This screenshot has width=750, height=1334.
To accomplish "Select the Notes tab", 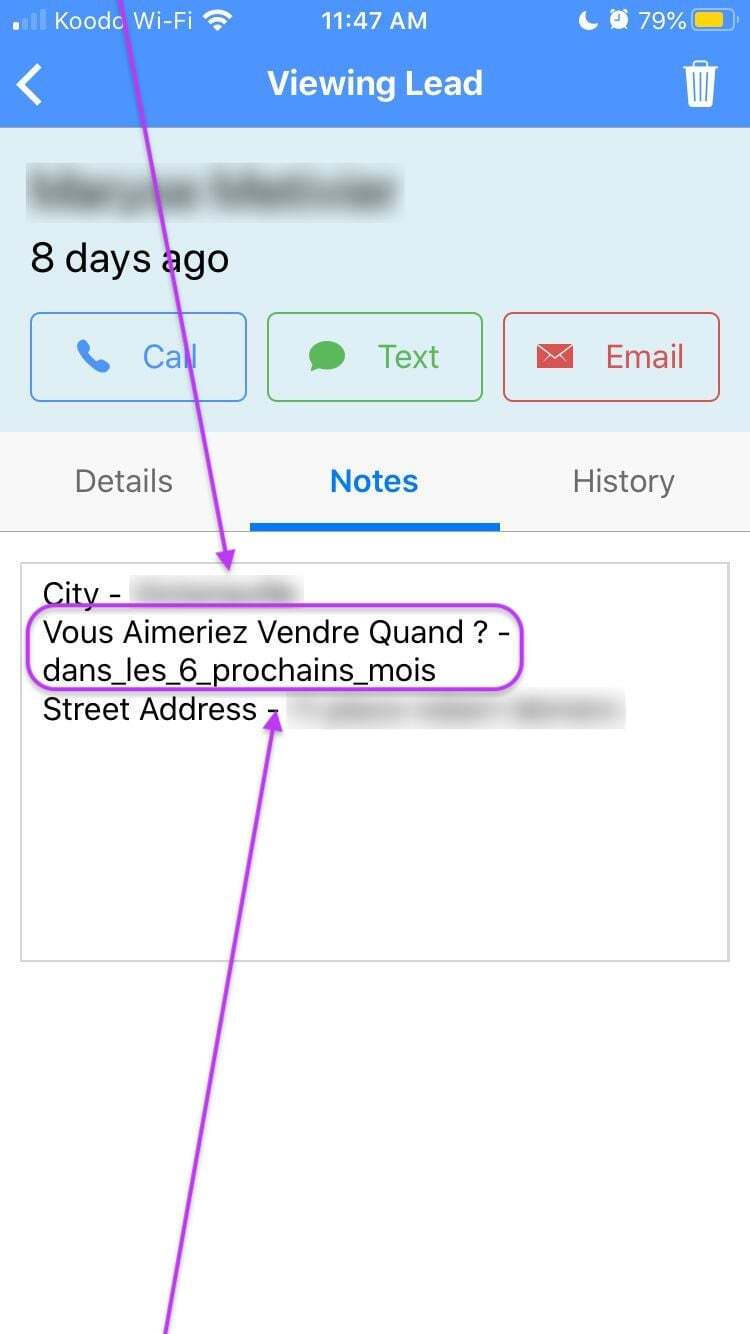I will click(x=374, y=481).
